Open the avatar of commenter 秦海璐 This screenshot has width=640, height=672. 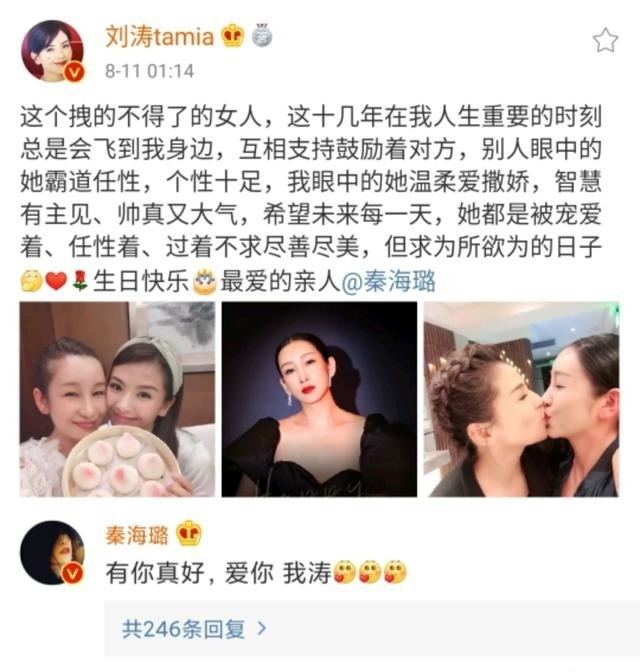coord(53,552)
